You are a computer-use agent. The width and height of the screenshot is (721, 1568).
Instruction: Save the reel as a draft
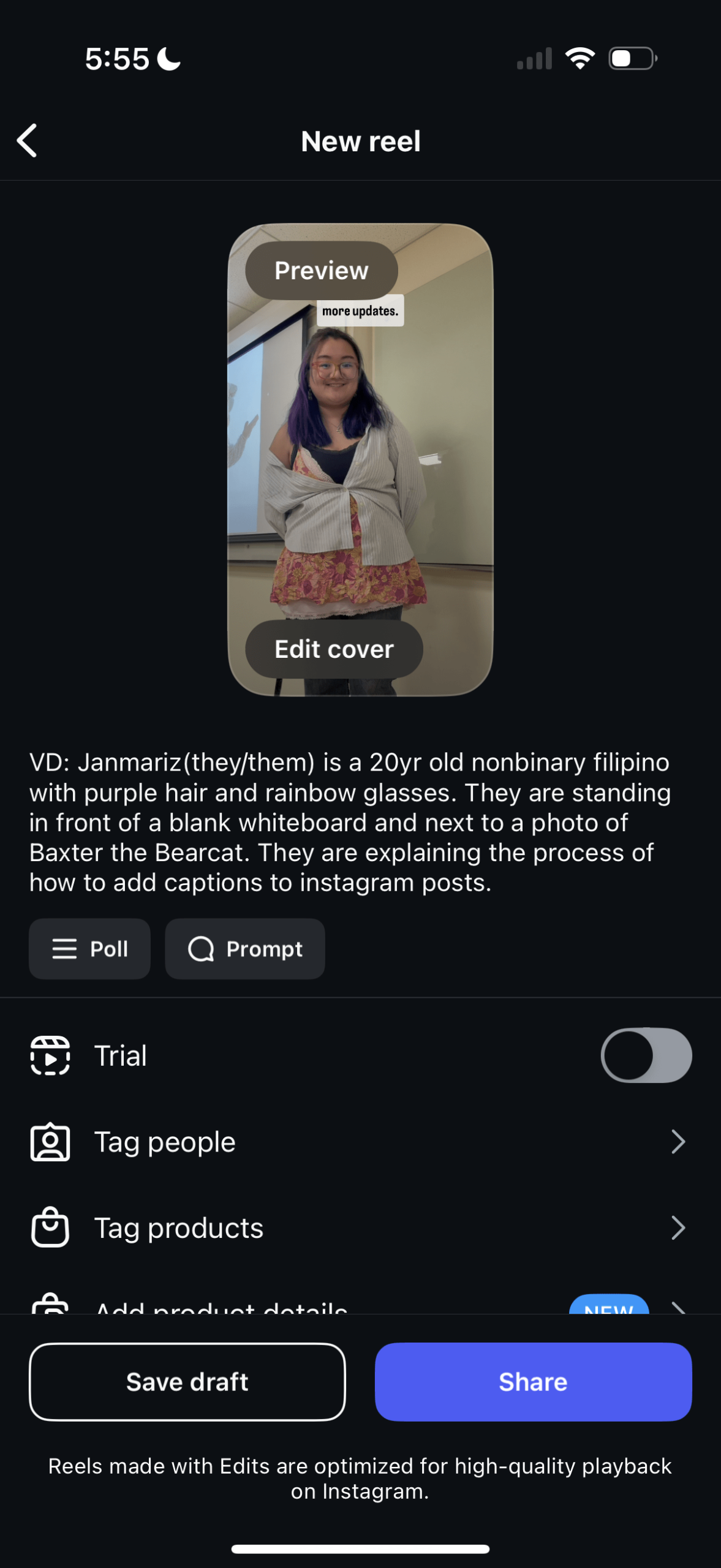coord(187,1382)
